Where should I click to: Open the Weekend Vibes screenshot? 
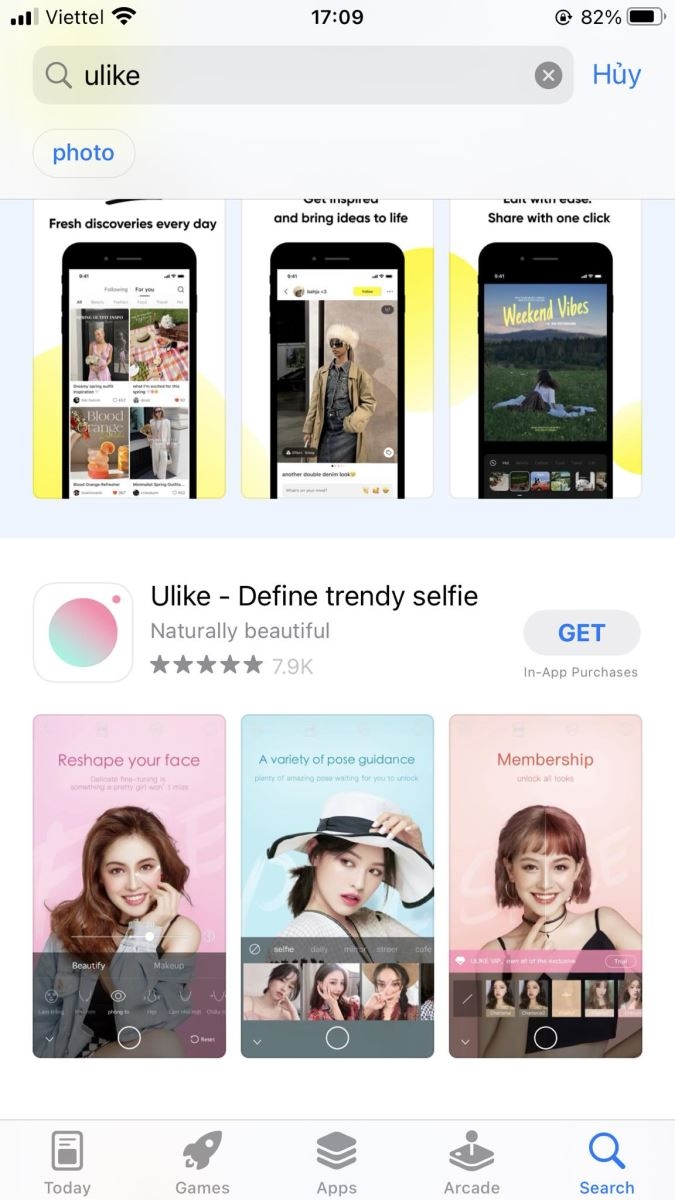coord(545,349)
